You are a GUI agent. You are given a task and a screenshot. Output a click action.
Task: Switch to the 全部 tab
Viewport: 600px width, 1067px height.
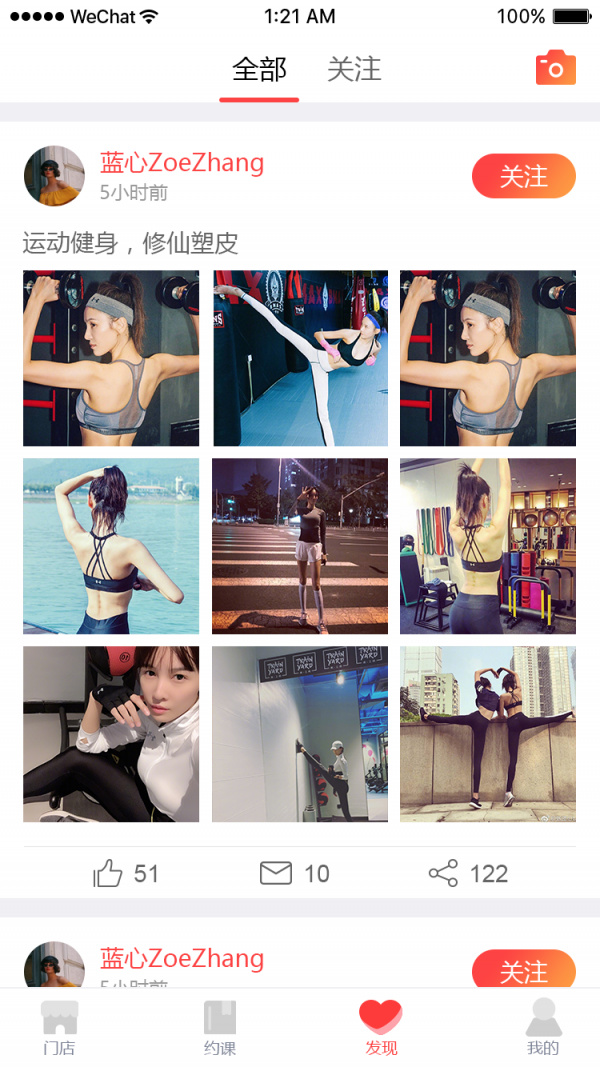[259, 70]
